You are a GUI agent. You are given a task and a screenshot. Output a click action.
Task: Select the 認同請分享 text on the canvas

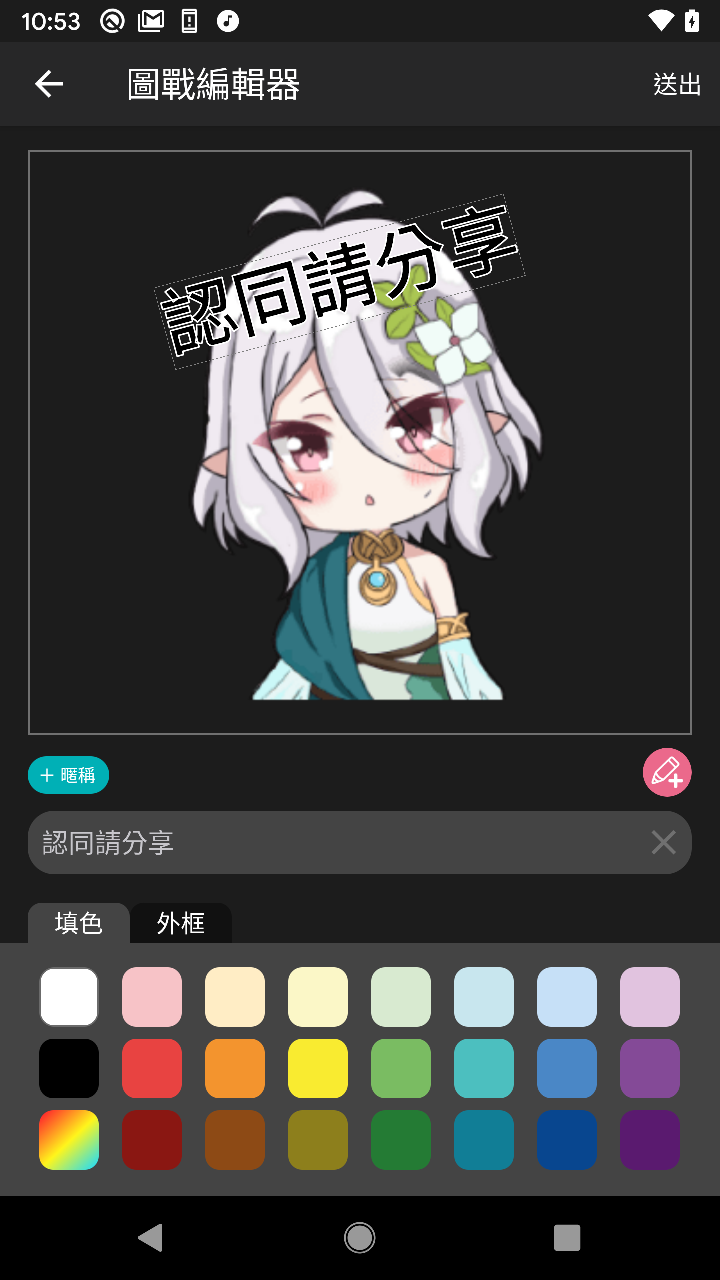coord(340,282)
